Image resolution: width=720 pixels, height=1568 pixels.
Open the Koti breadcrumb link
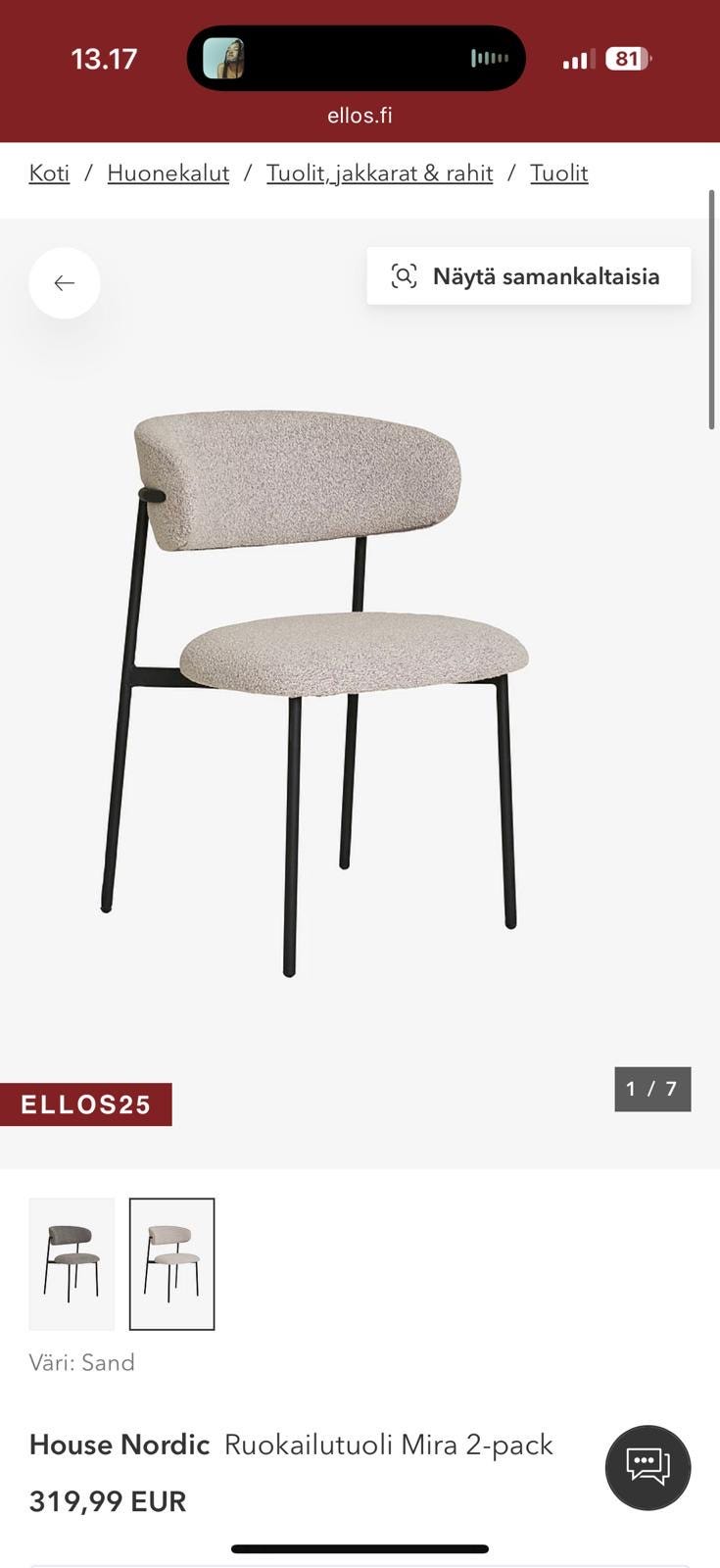pyautogui.click(x=49, y=173)
